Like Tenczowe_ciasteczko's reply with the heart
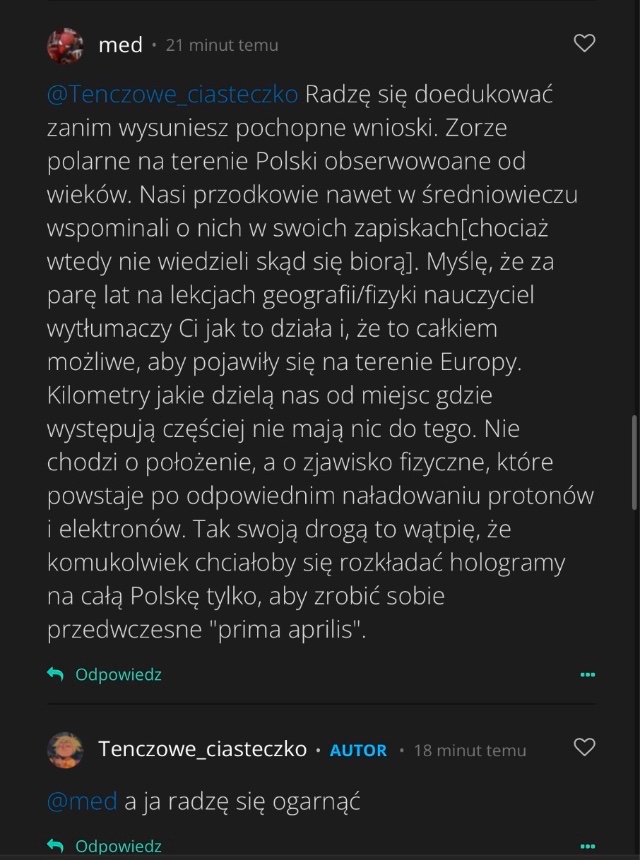Viewport: 640px width, 860px height. pyautogui.click(x=584, y=747)
